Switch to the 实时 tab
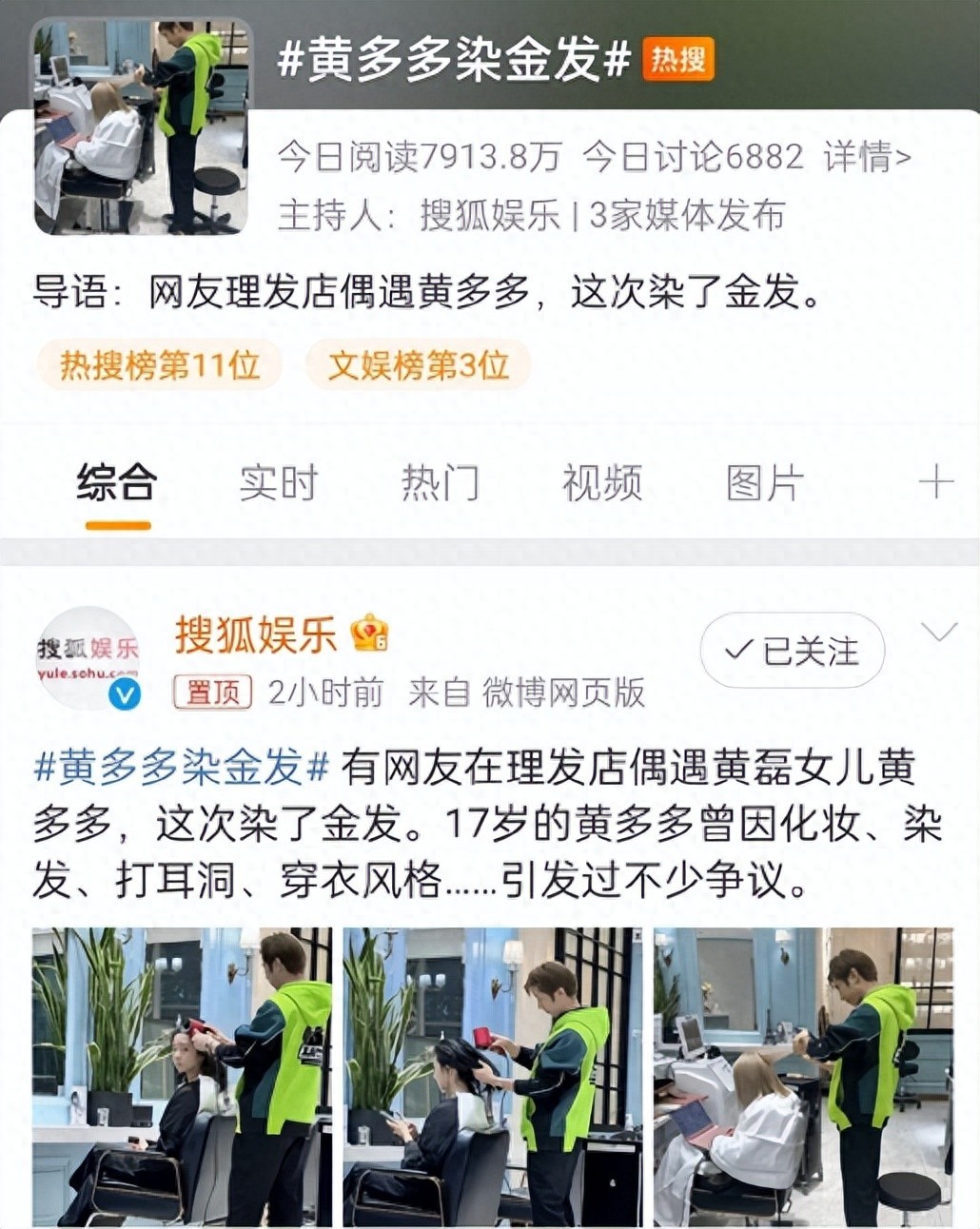980x1229 pixels. pyautogui.click(x=278, y=483)
